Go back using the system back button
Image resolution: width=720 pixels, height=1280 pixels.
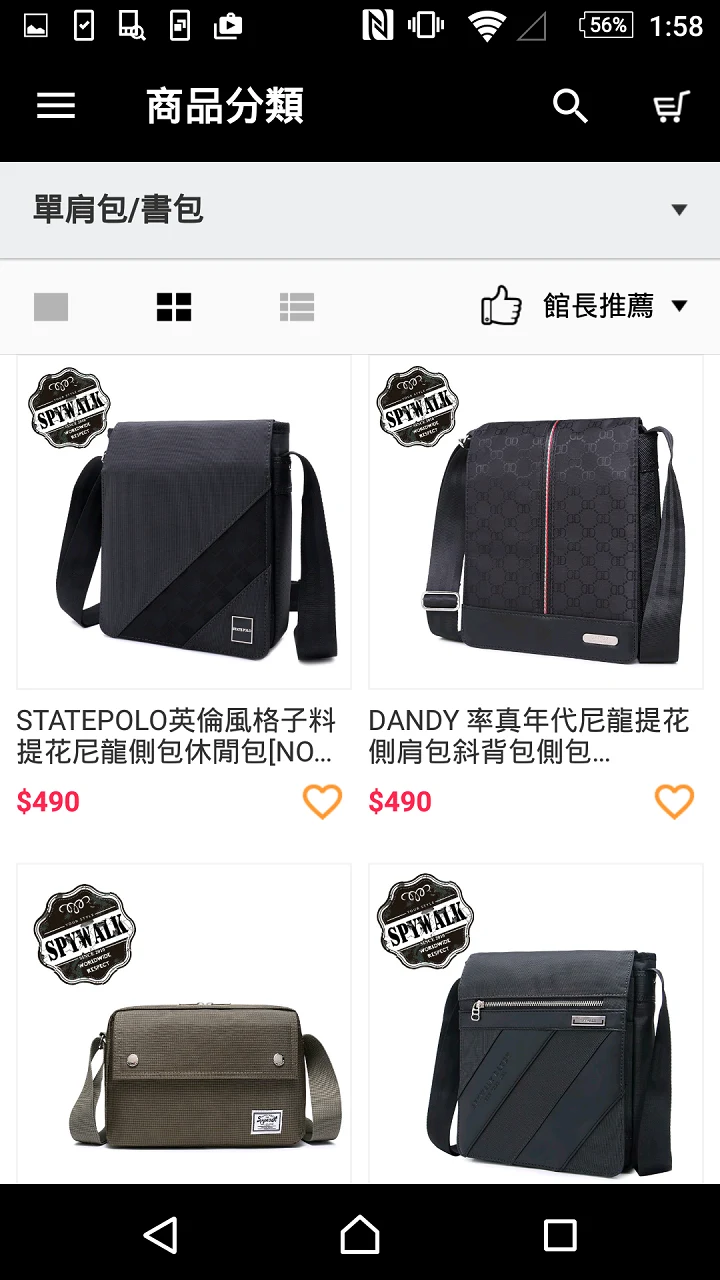point(160,1235)
